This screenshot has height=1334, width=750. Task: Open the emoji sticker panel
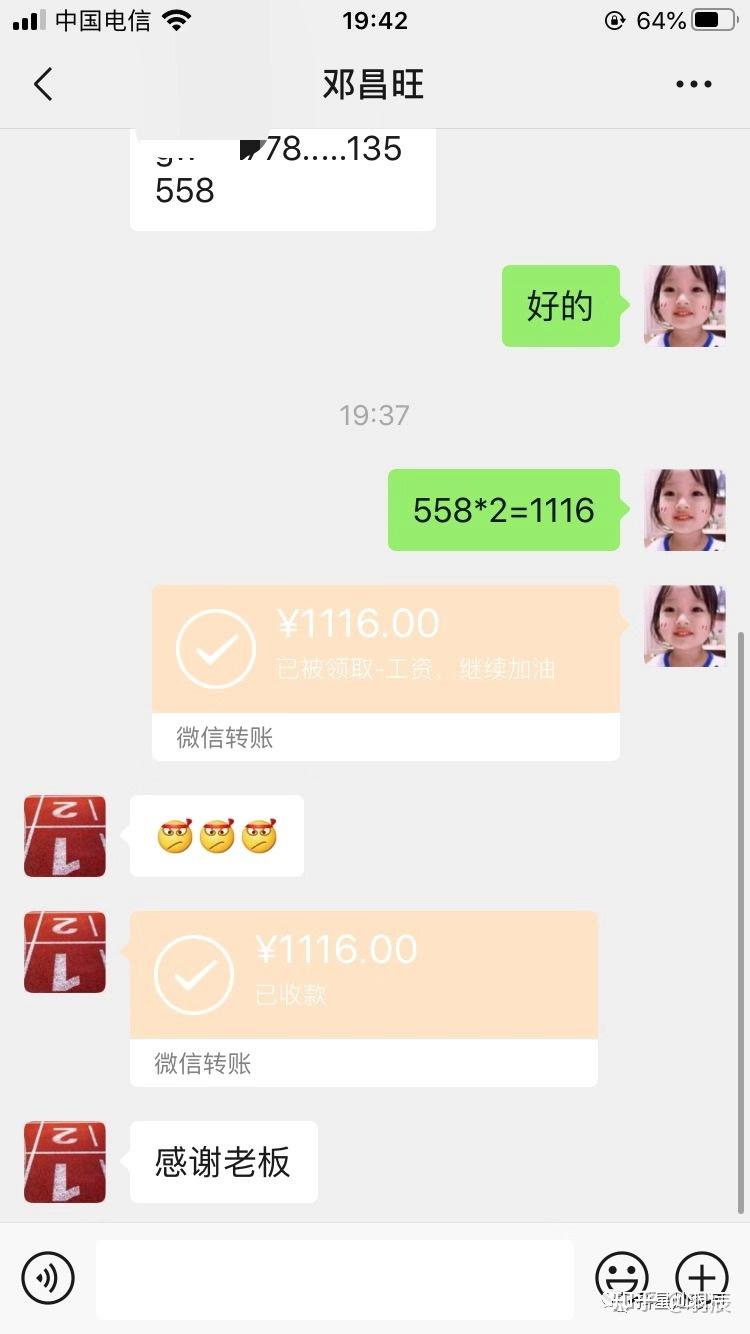point(622,1277)
